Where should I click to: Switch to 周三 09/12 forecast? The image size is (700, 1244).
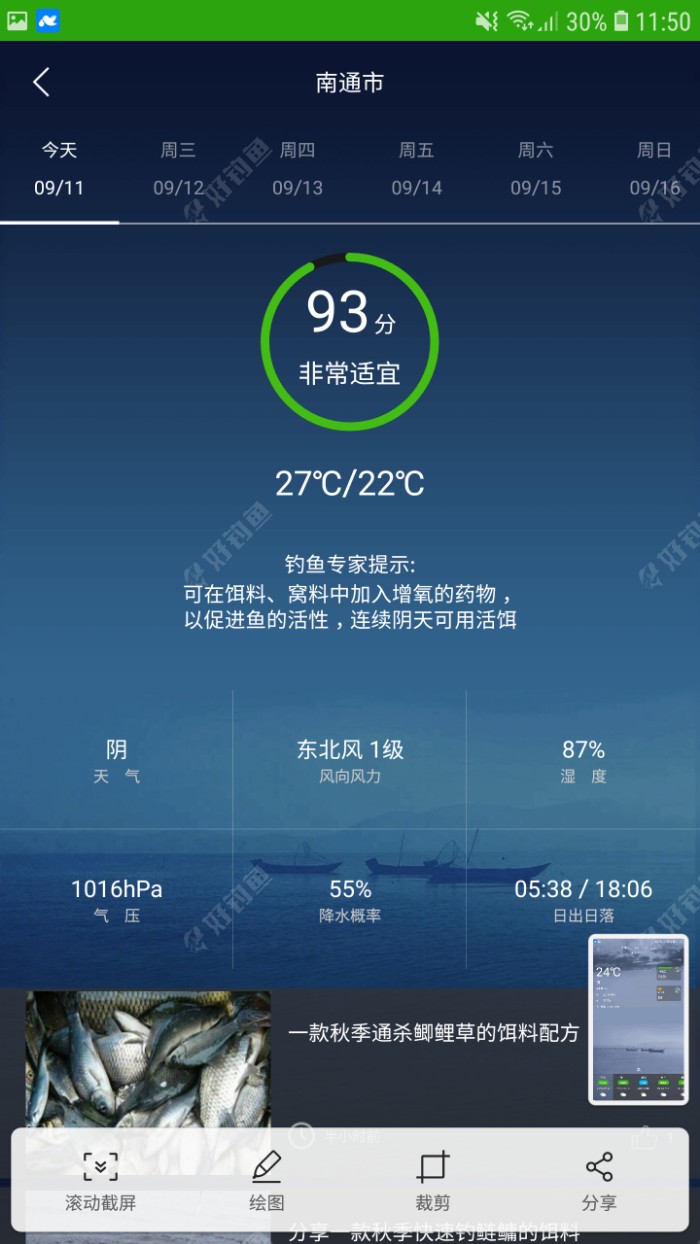tap(178, 169)
